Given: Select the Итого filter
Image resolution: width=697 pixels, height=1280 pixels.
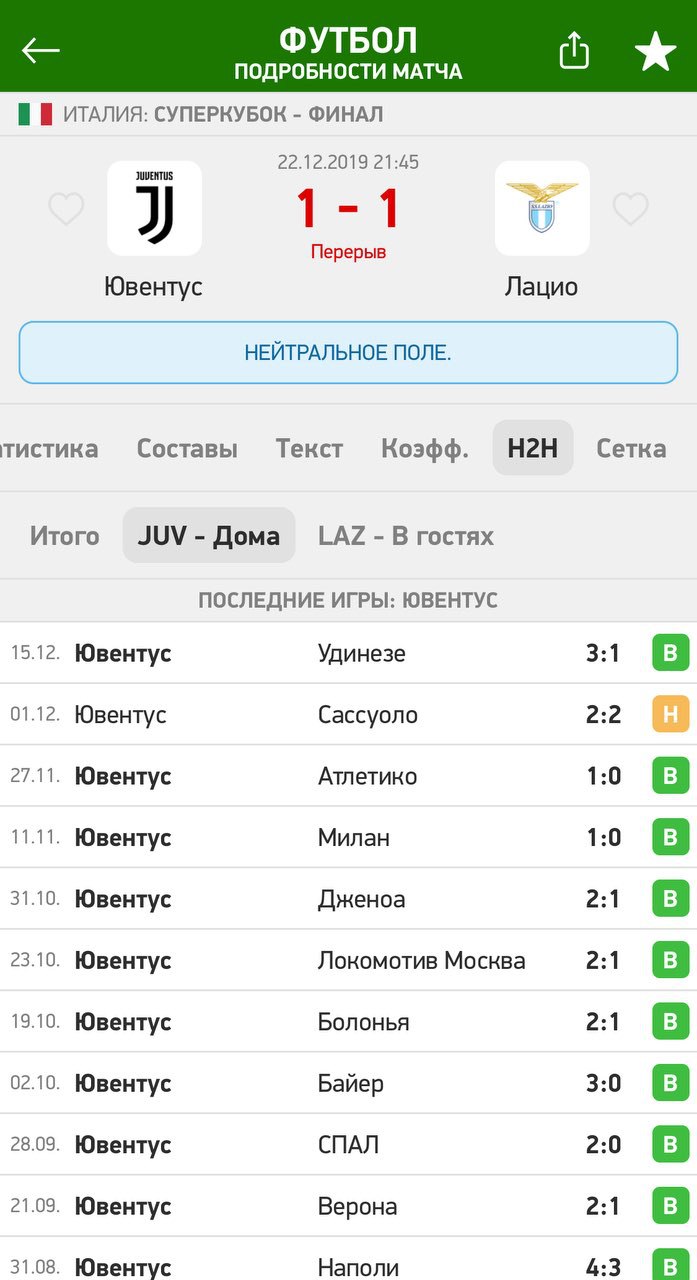Looking at the screenshot, I should coord(64,536).
